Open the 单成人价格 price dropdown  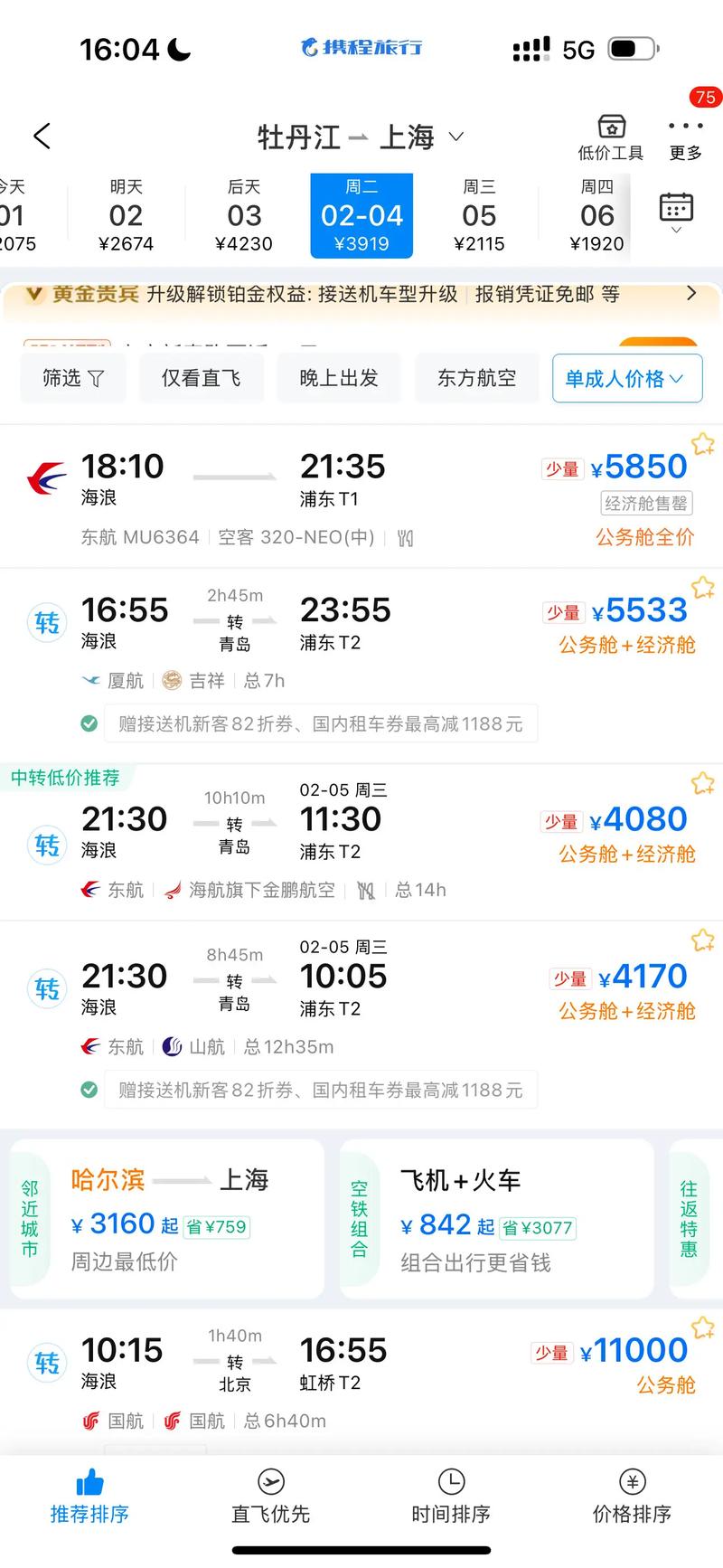tap(626, 378)
